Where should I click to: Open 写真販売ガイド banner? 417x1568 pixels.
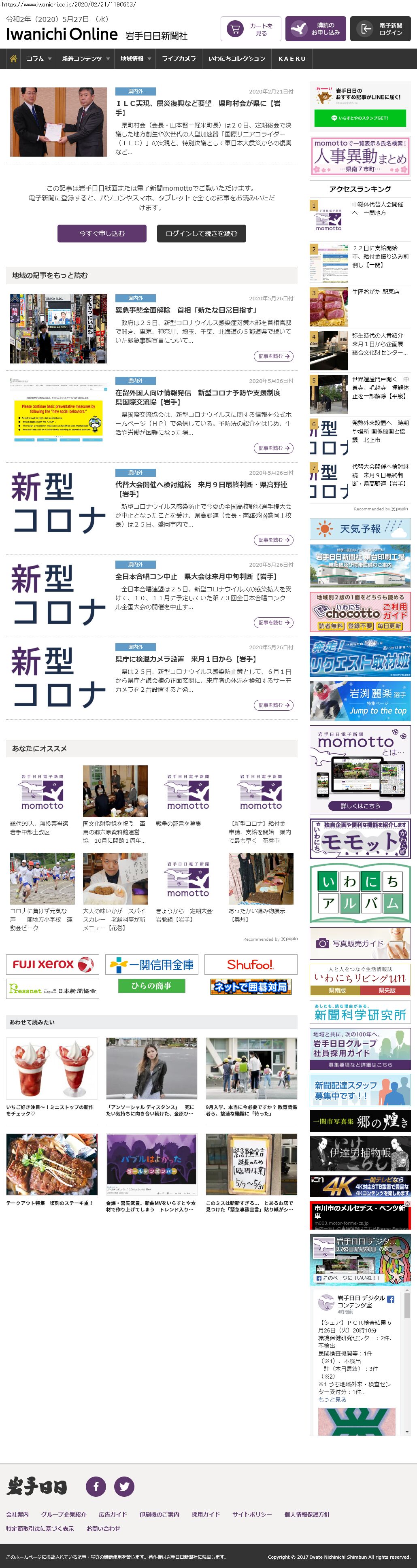pos(360,943)
